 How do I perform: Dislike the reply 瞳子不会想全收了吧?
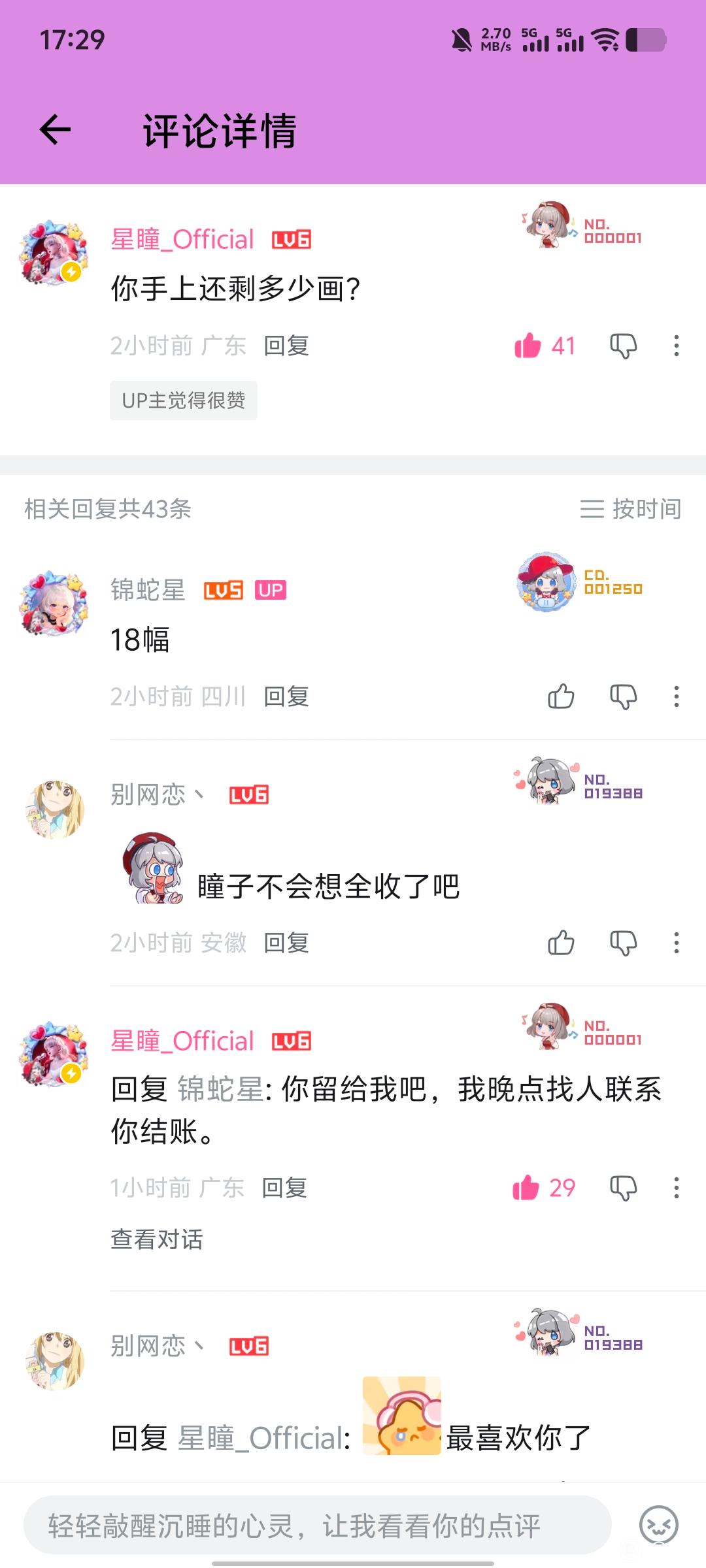[623, 943]
